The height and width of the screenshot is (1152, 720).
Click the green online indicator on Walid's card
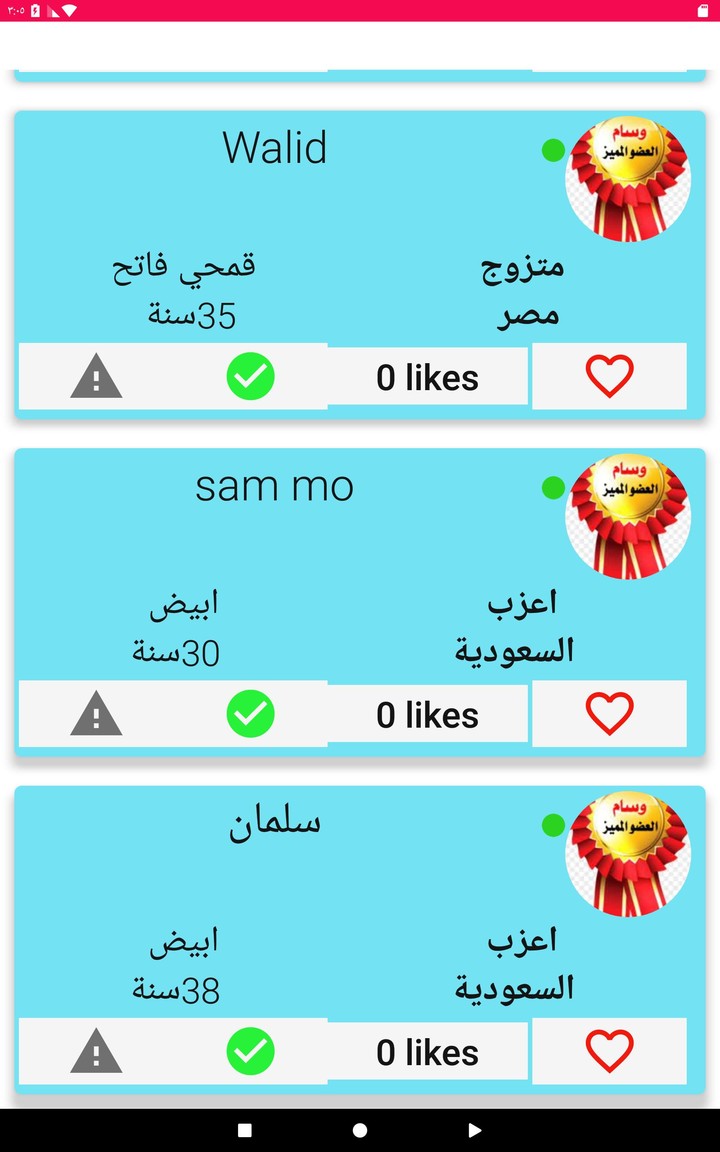(553, 150)
